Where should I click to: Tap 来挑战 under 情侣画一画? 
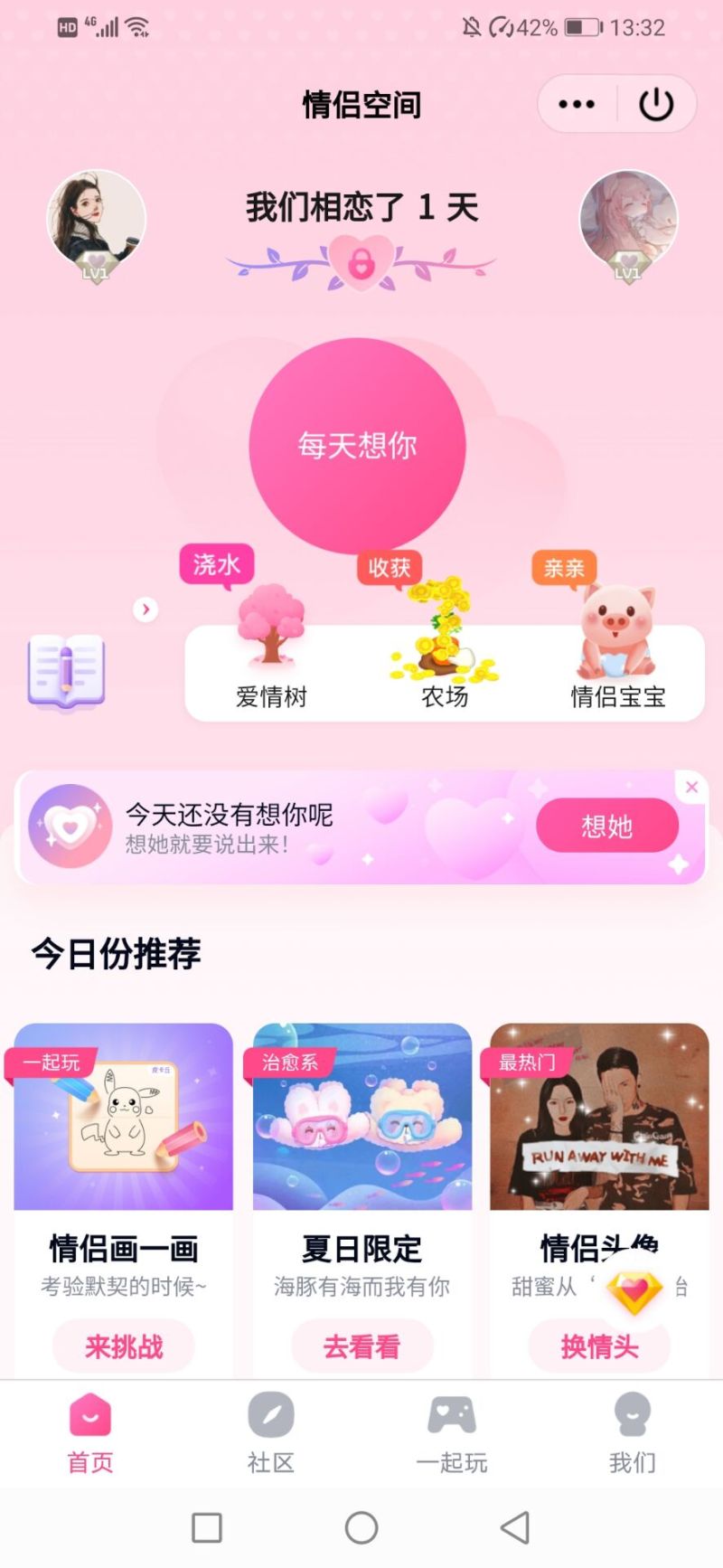point(124,1346)
